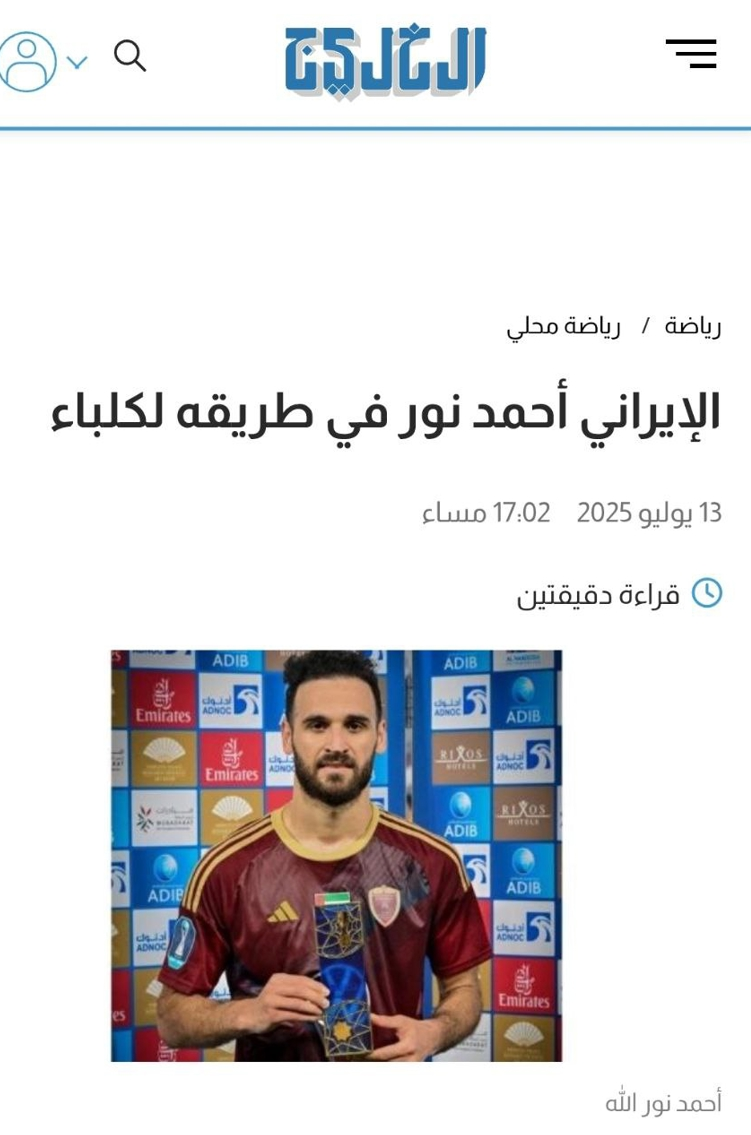Go to the رياضة breadcrumb

tap(692, 326)
